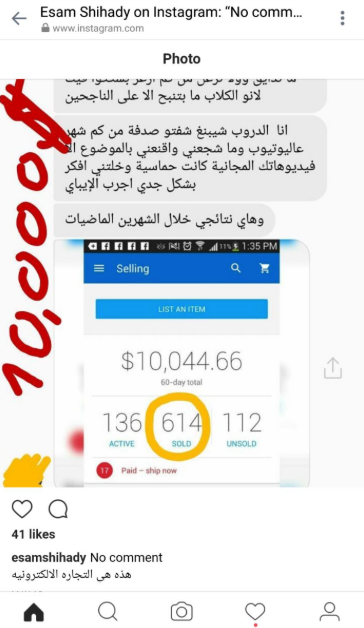
Task: Open esamshihady's profile from the caption
Action: 49,558
